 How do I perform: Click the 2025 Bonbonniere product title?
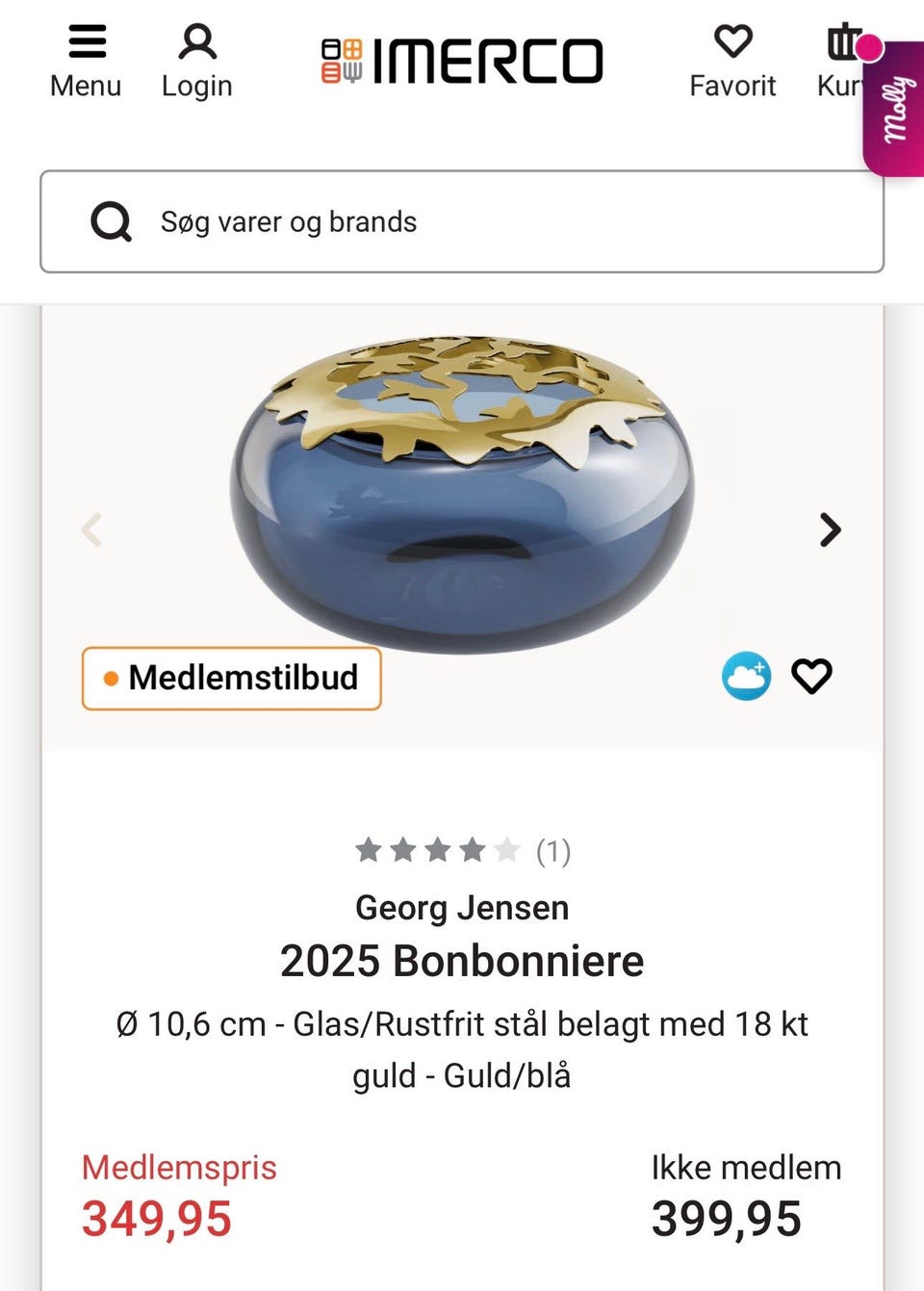pos(462,960)
